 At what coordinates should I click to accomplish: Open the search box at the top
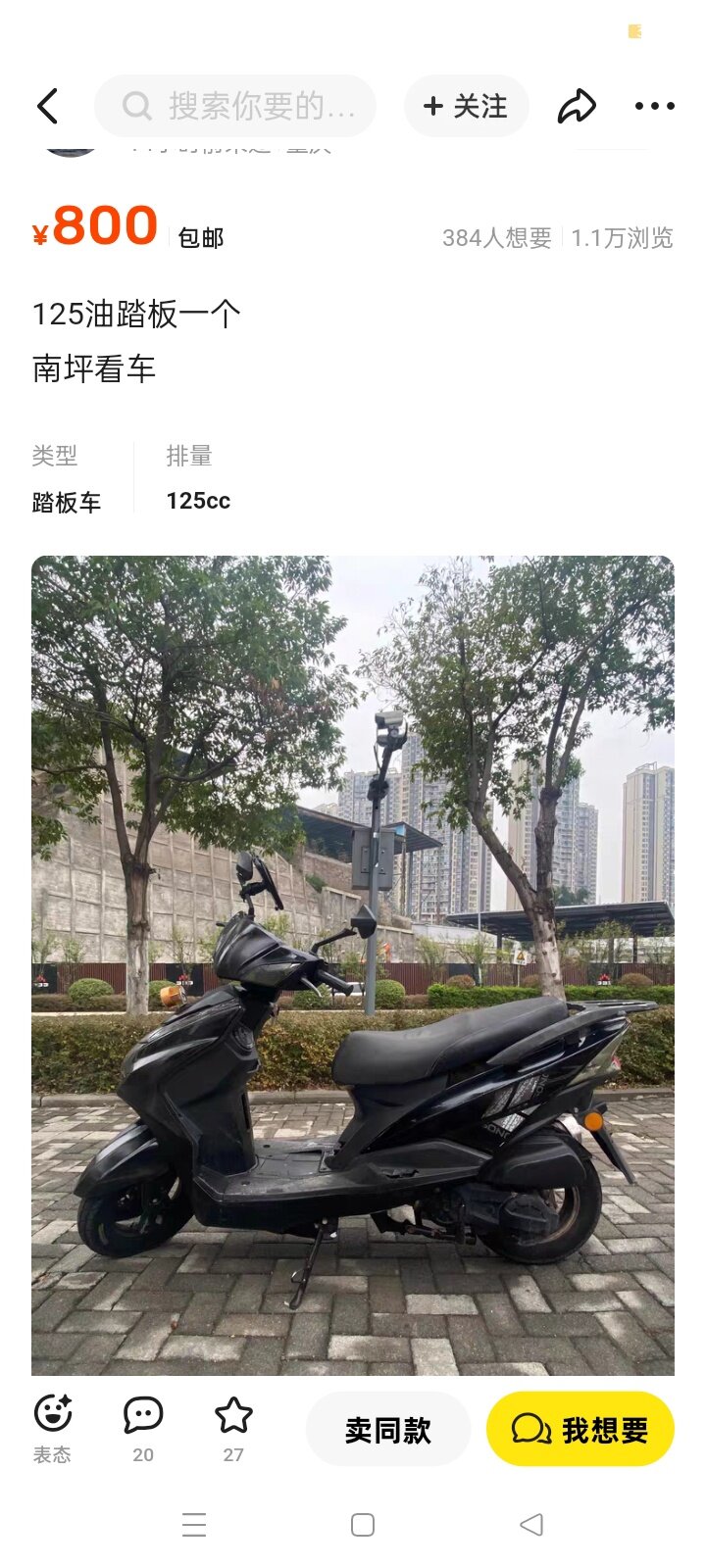(x=235, y=106)
